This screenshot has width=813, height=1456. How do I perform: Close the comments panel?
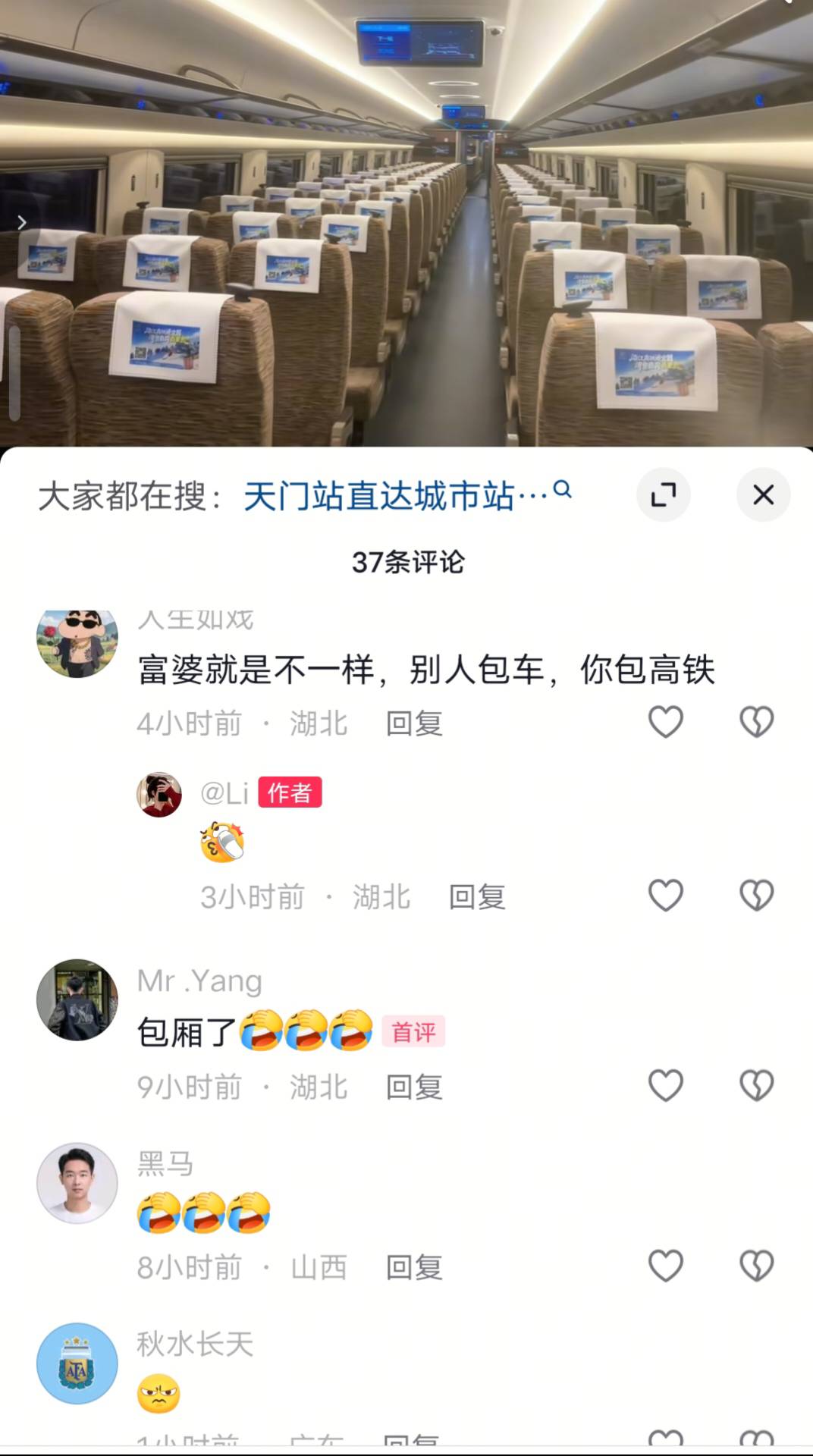click(763, 495)
